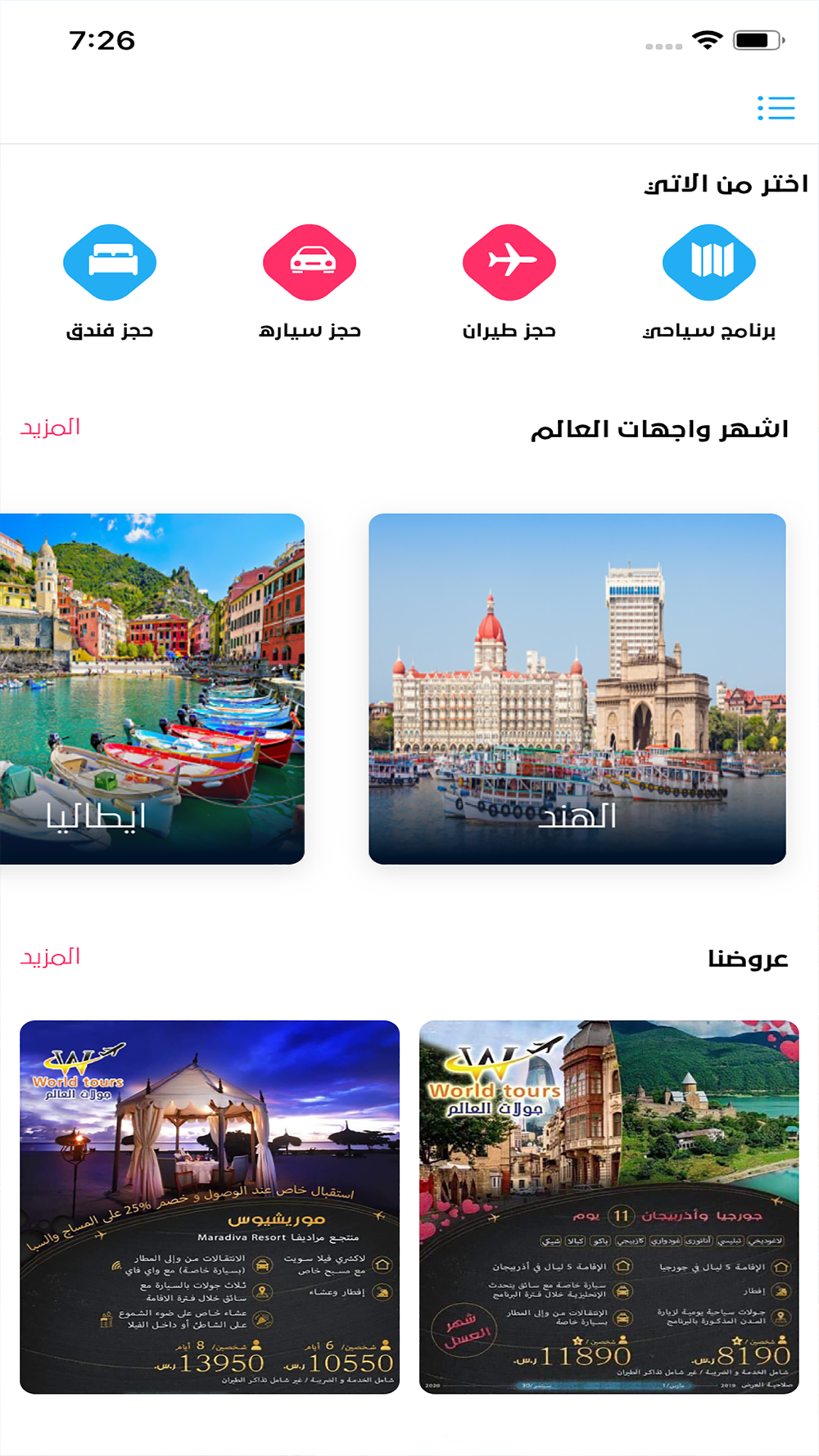Open the Italy destination card

[x=152, y=688]
